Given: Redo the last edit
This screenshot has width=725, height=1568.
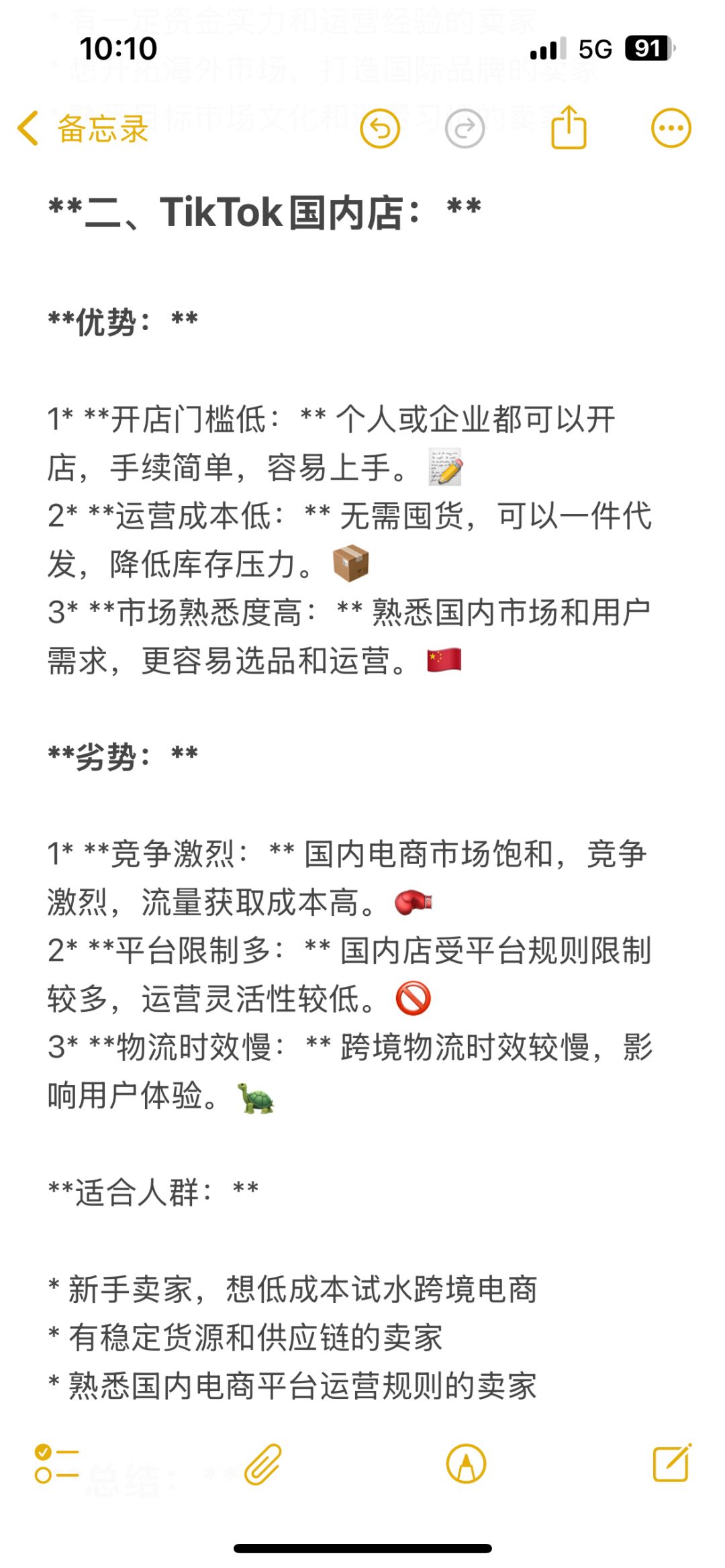Looking at the screenshot, I should (x=465, y=128).
